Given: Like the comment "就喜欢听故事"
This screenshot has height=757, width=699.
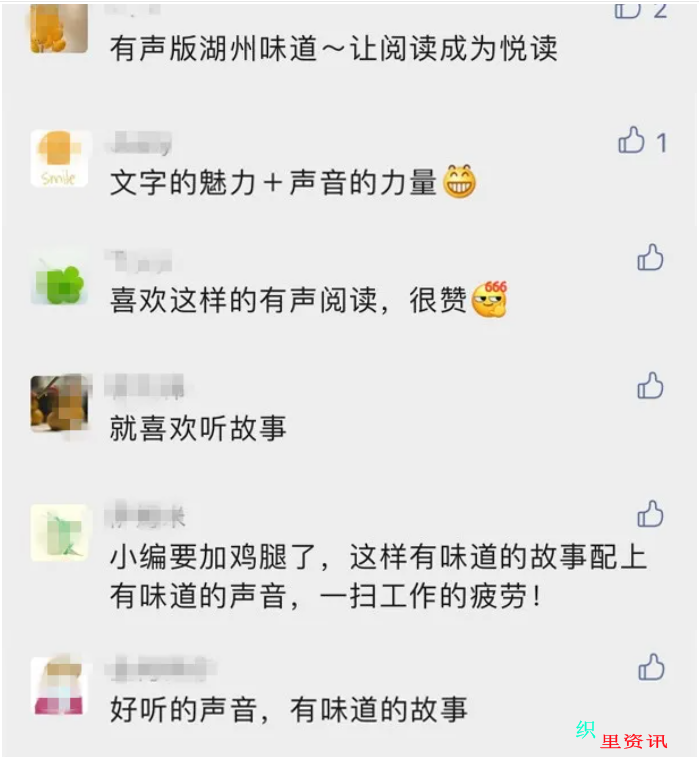Looking at the screenshot, I should coord(650,385).
